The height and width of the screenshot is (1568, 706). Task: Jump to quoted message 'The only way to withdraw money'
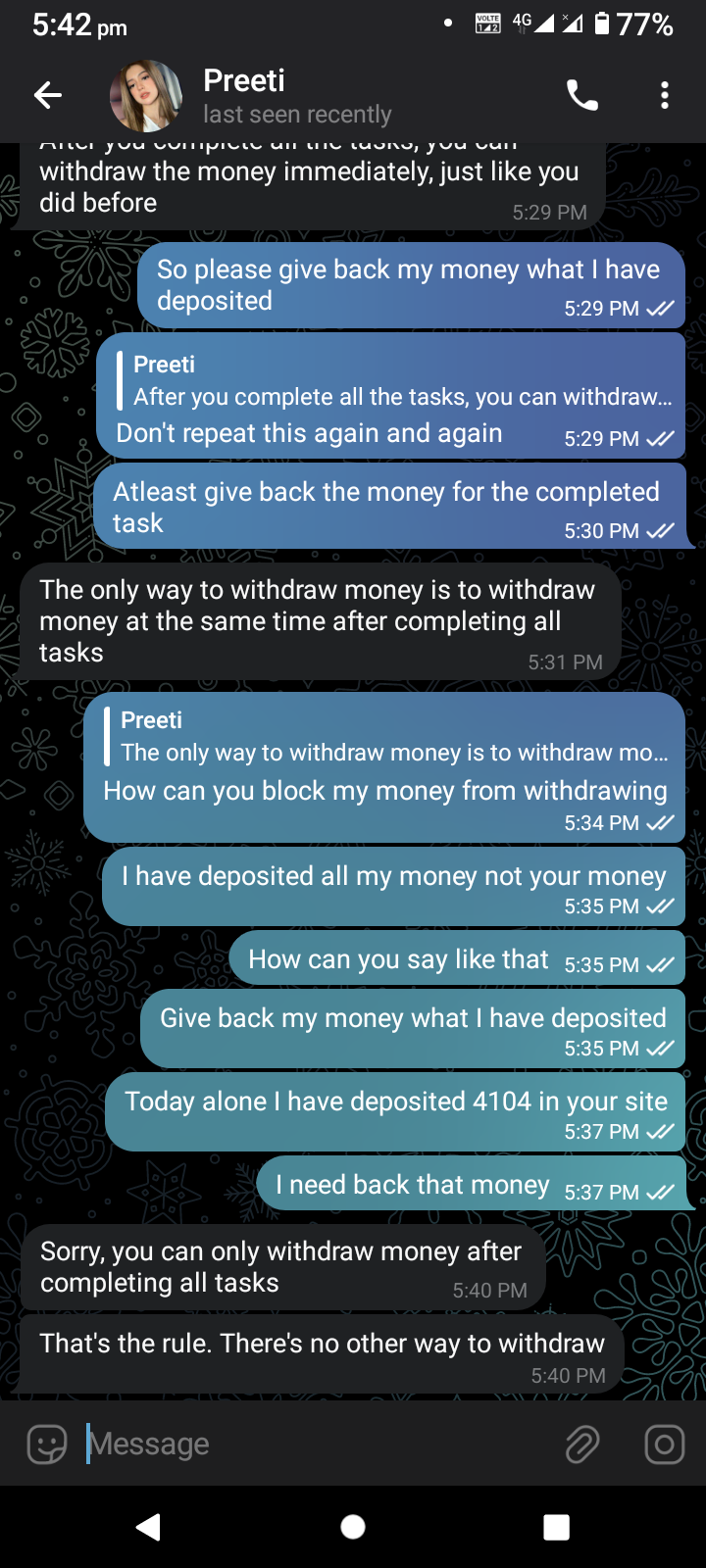tap(387, 736)
